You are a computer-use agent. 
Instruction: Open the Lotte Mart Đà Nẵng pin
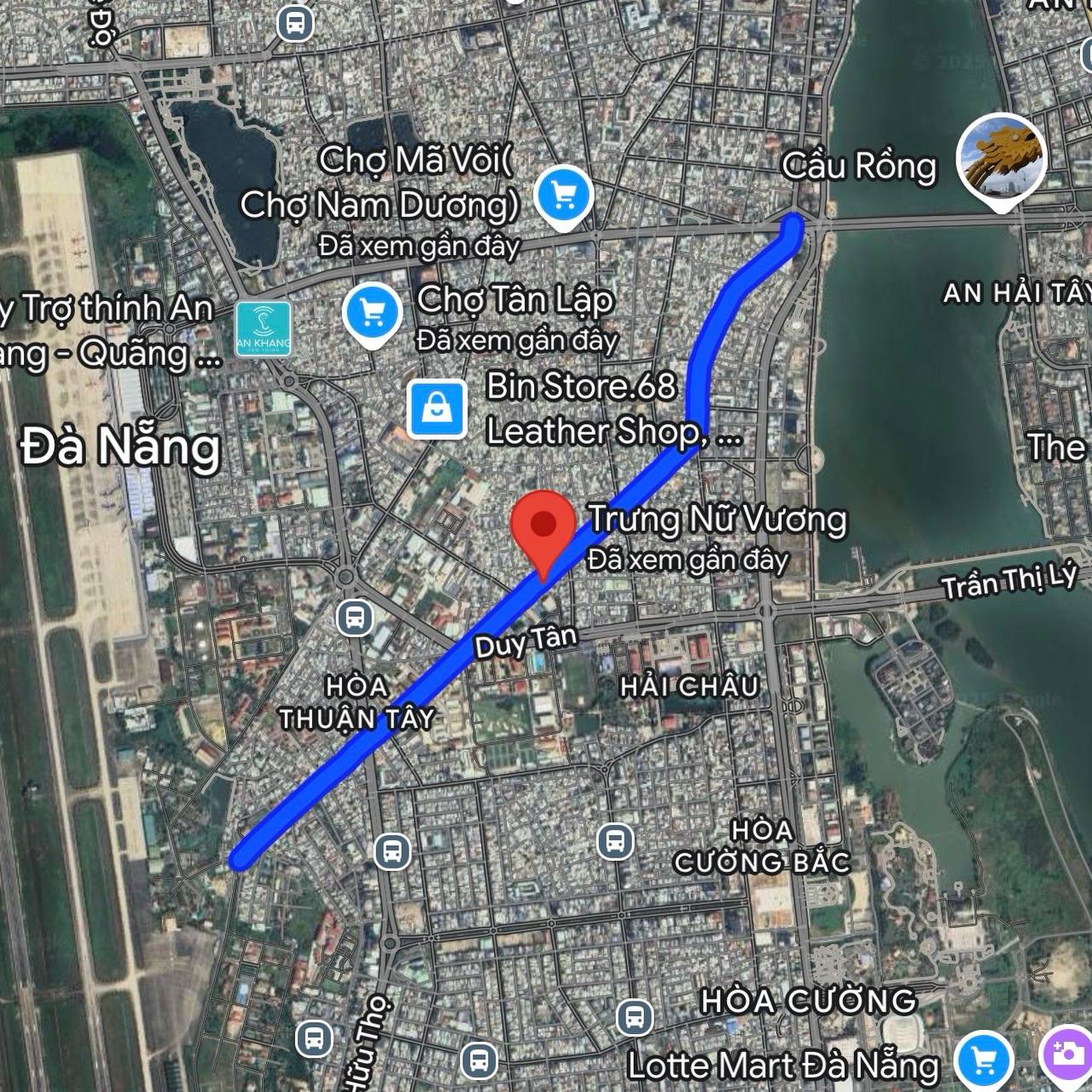point(985,1061)
